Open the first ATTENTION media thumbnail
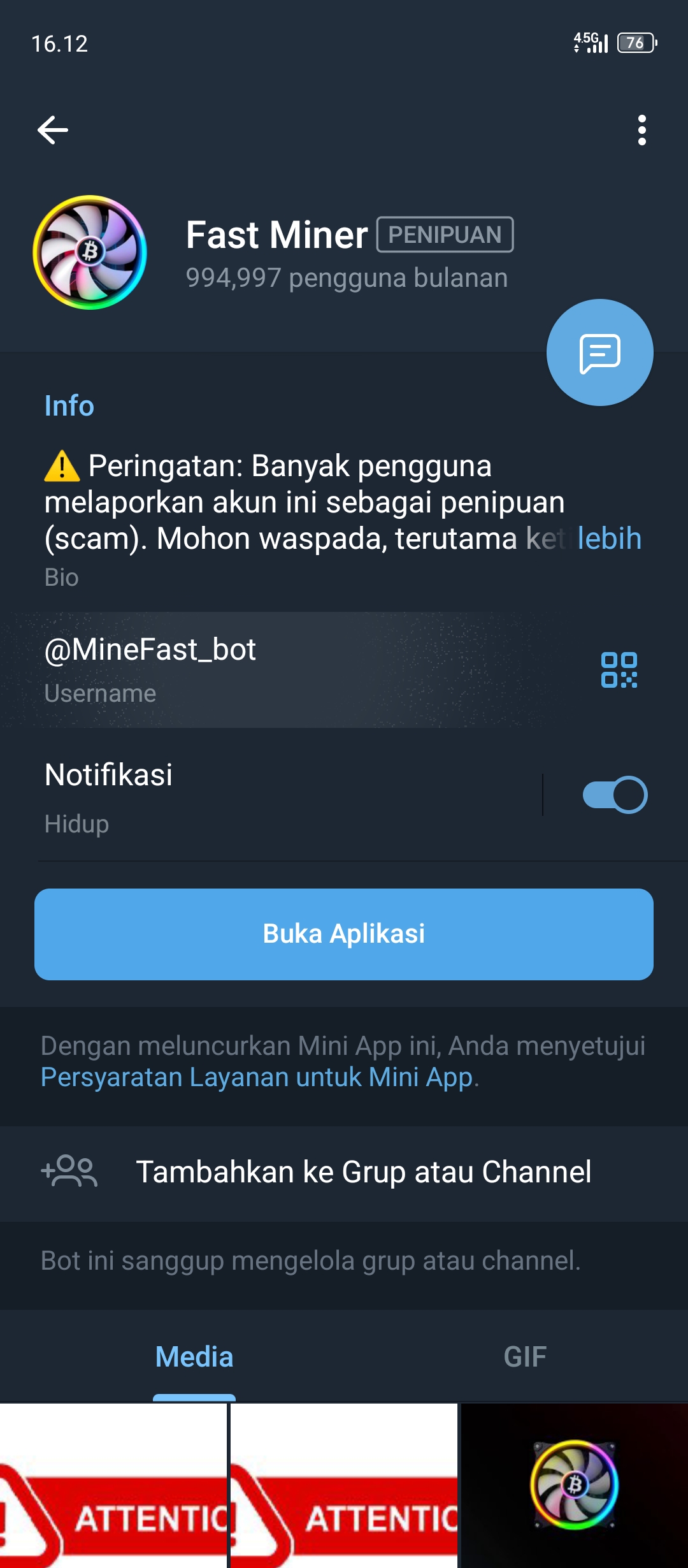This screenshot has height=1568, width=688. (x=113, y=1485)
